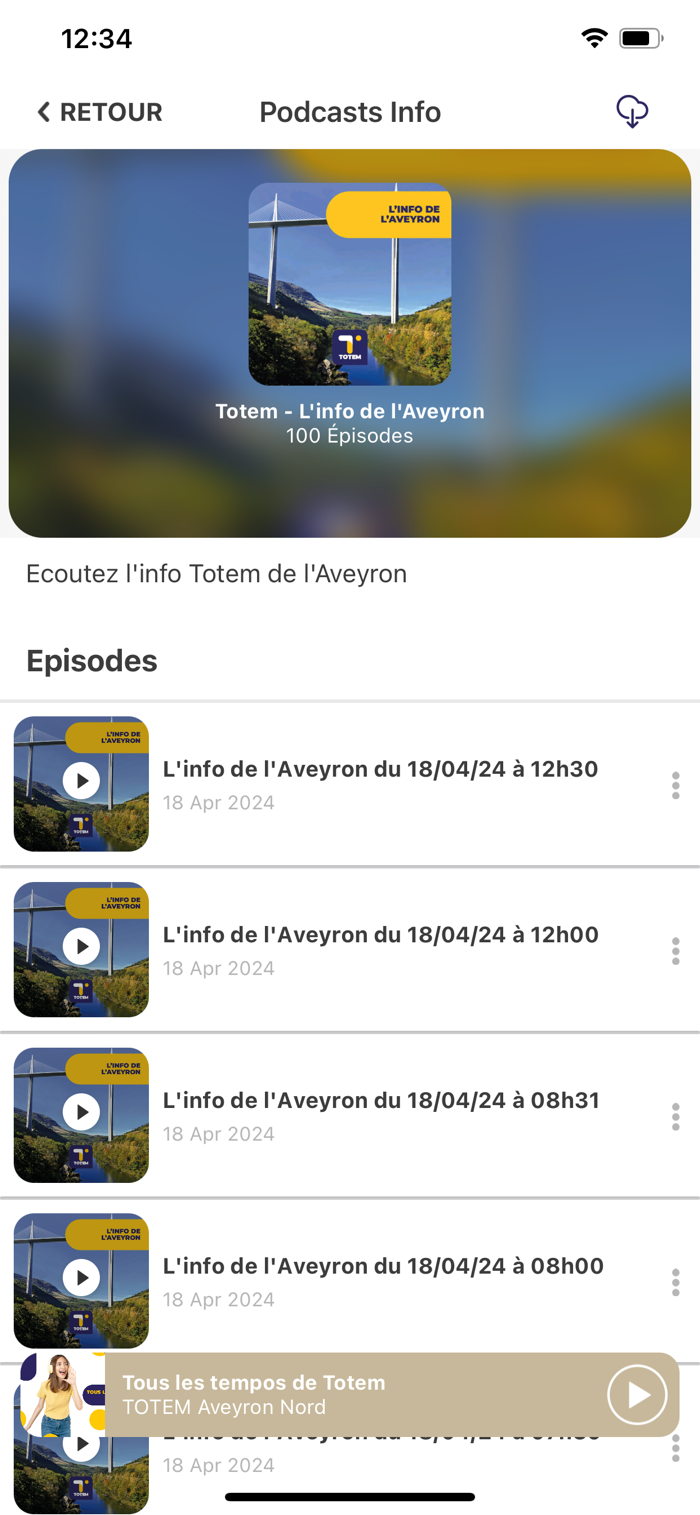Play the 18/04/24 à 12h30 episode
700x1515 pixels.
[x=81, y=780]
